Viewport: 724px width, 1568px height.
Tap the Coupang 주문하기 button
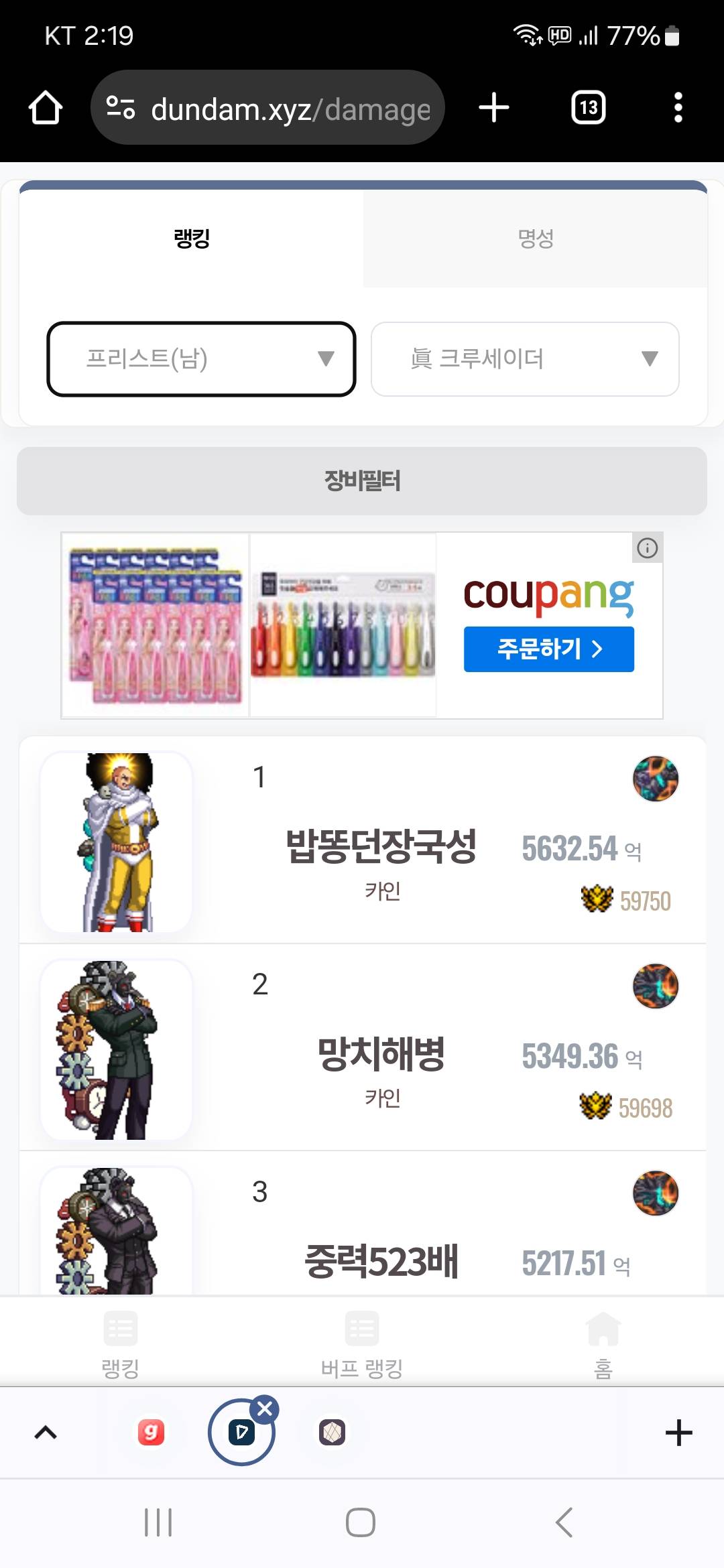[x=548, y=649]
